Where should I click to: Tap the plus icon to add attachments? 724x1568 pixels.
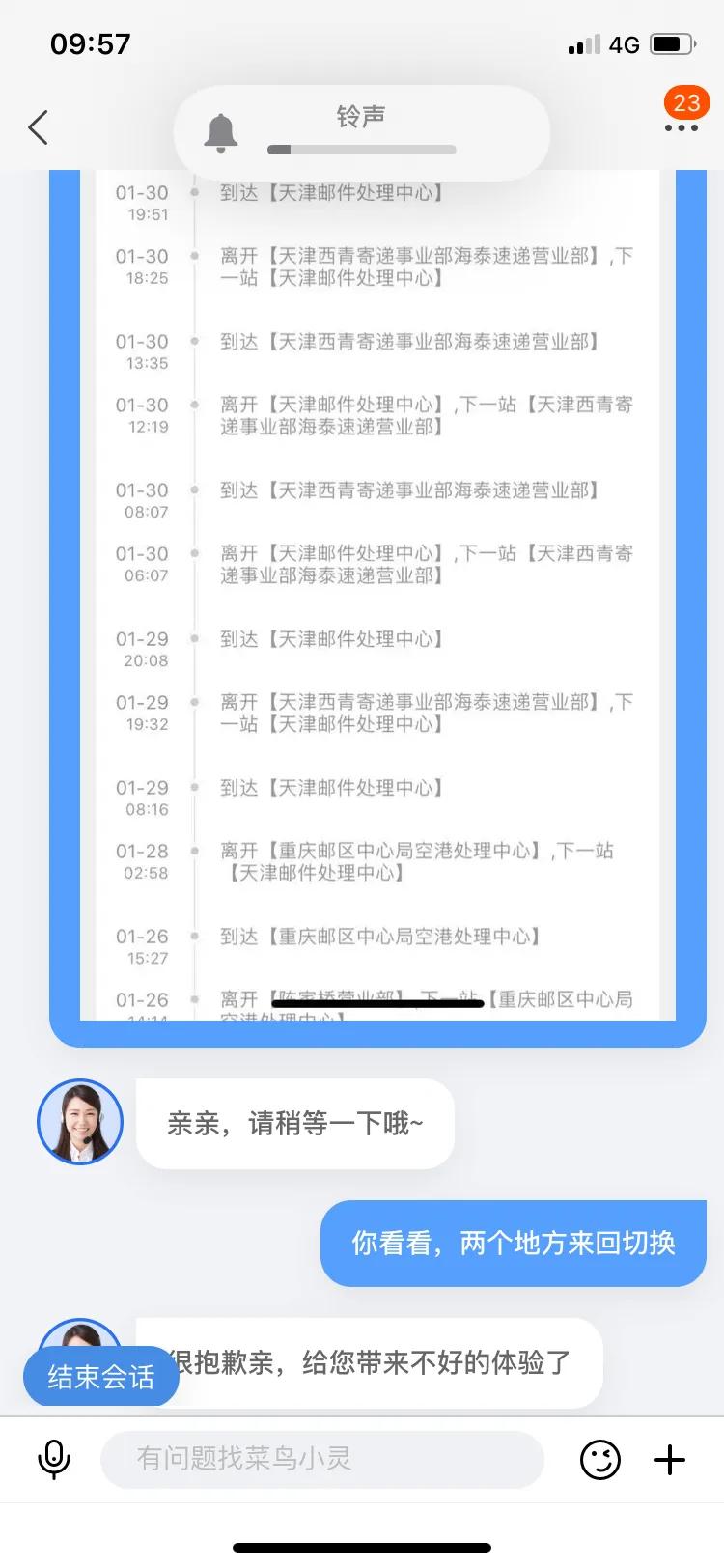[x=669, y=1461]
